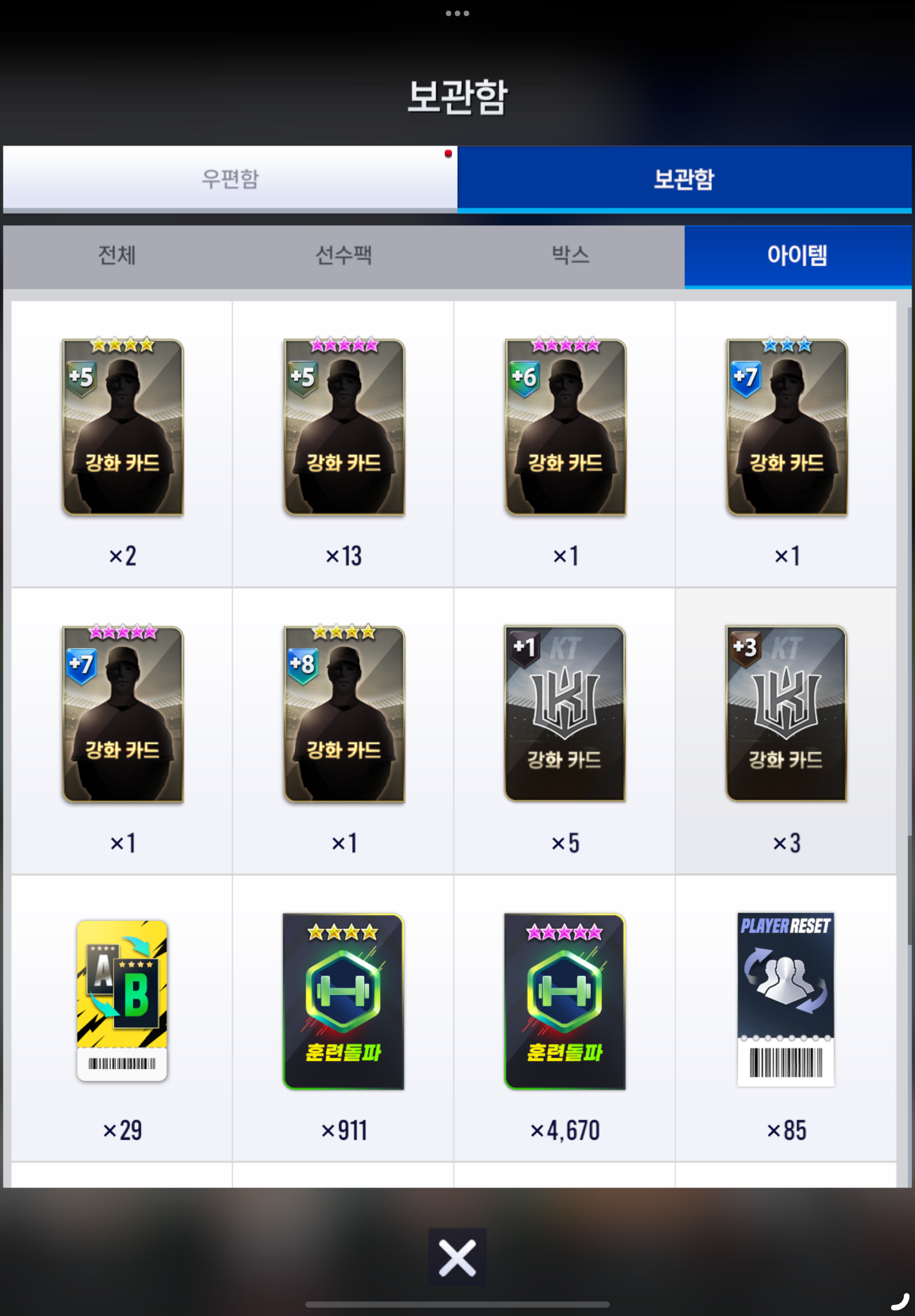Open the 박스 category tab
Image resolution: width=915 pixels, height=1316 pixels.
570,255
